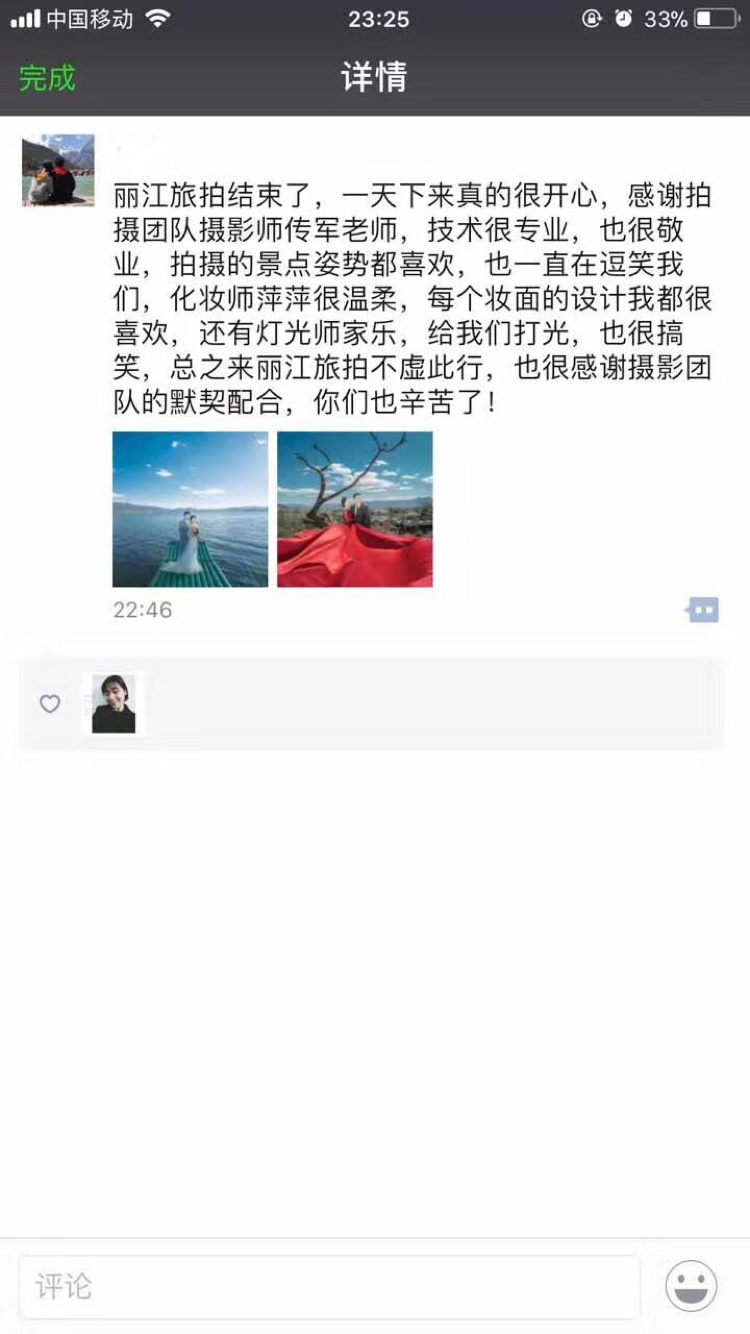
Task: Open the post author's profile picture
Action: pos(58,170)
